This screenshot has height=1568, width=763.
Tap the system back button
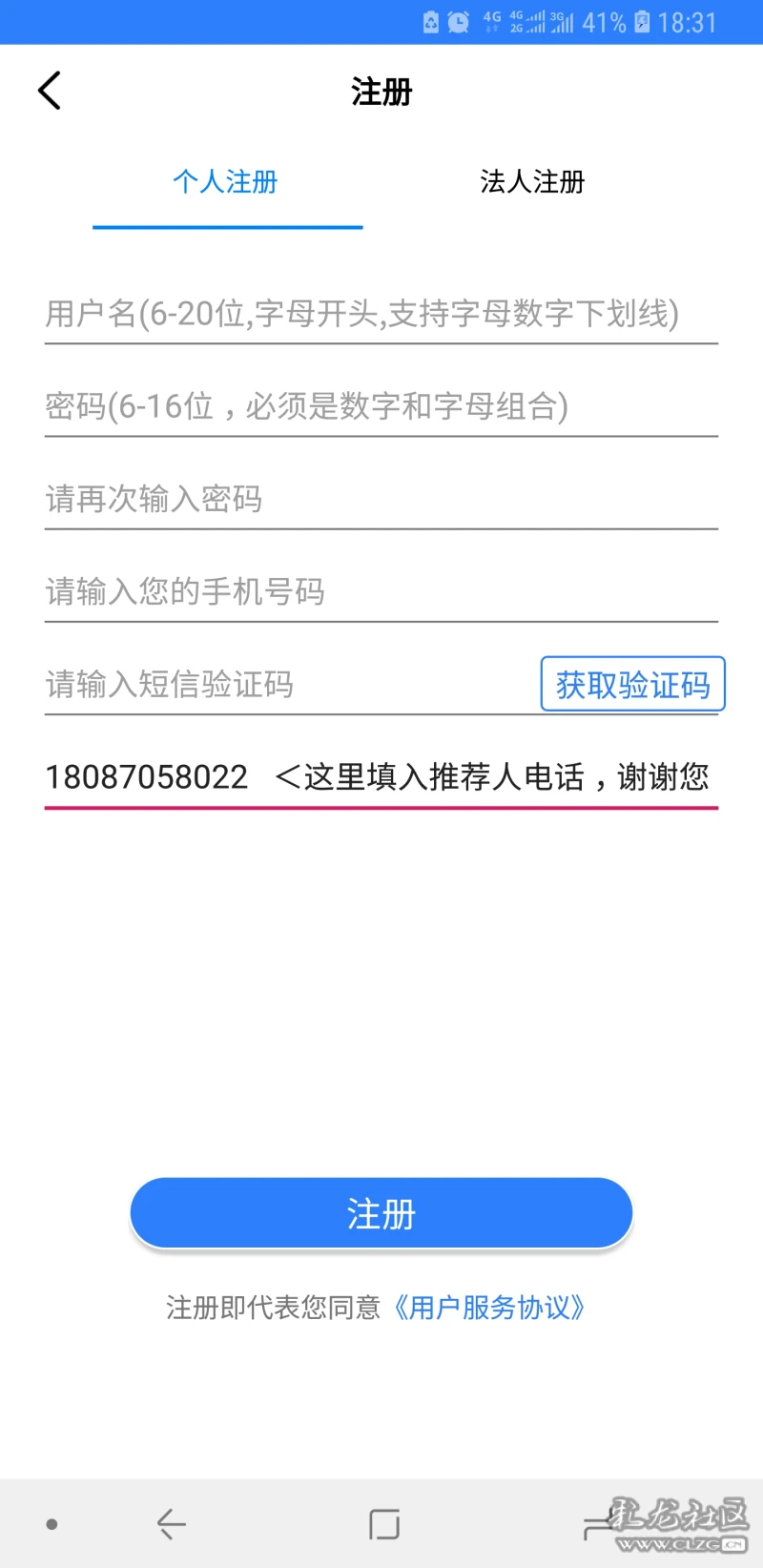click(x=172, y=1524)
